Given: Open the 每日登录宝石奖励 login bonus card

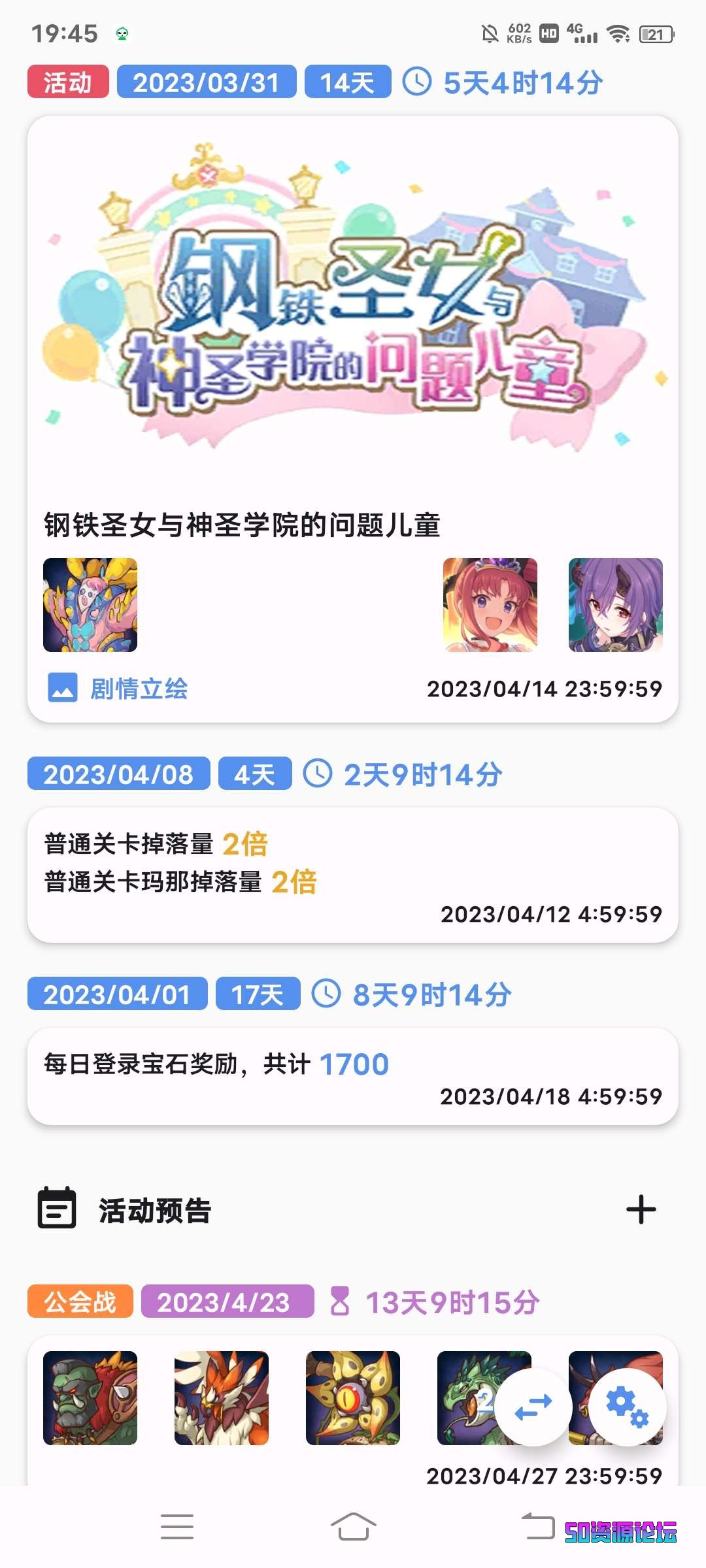Looking at the screenshot, I should click(x=353, y=1075).
